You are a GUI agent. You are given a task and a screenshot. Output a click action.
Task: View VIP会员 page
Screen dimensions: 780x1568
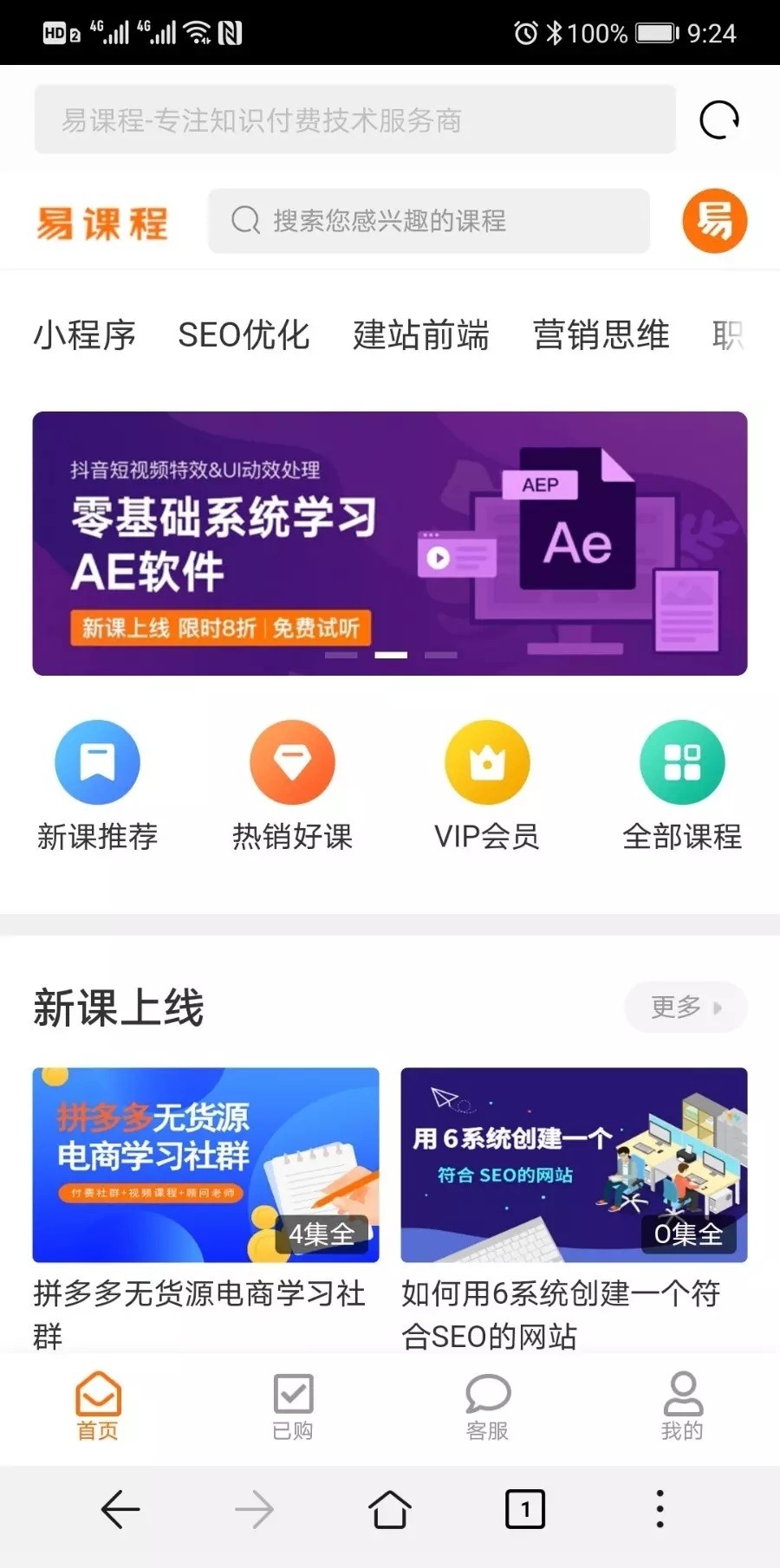point(487,785)
